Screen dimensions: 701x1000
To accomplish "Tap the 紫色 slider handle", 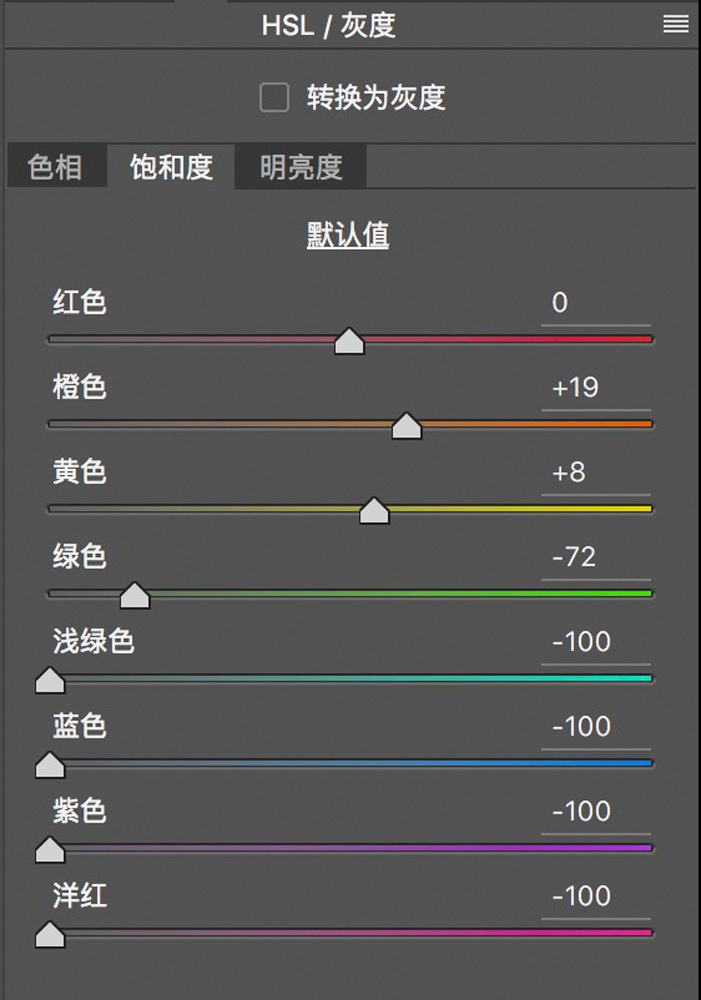I will (50, 851).
